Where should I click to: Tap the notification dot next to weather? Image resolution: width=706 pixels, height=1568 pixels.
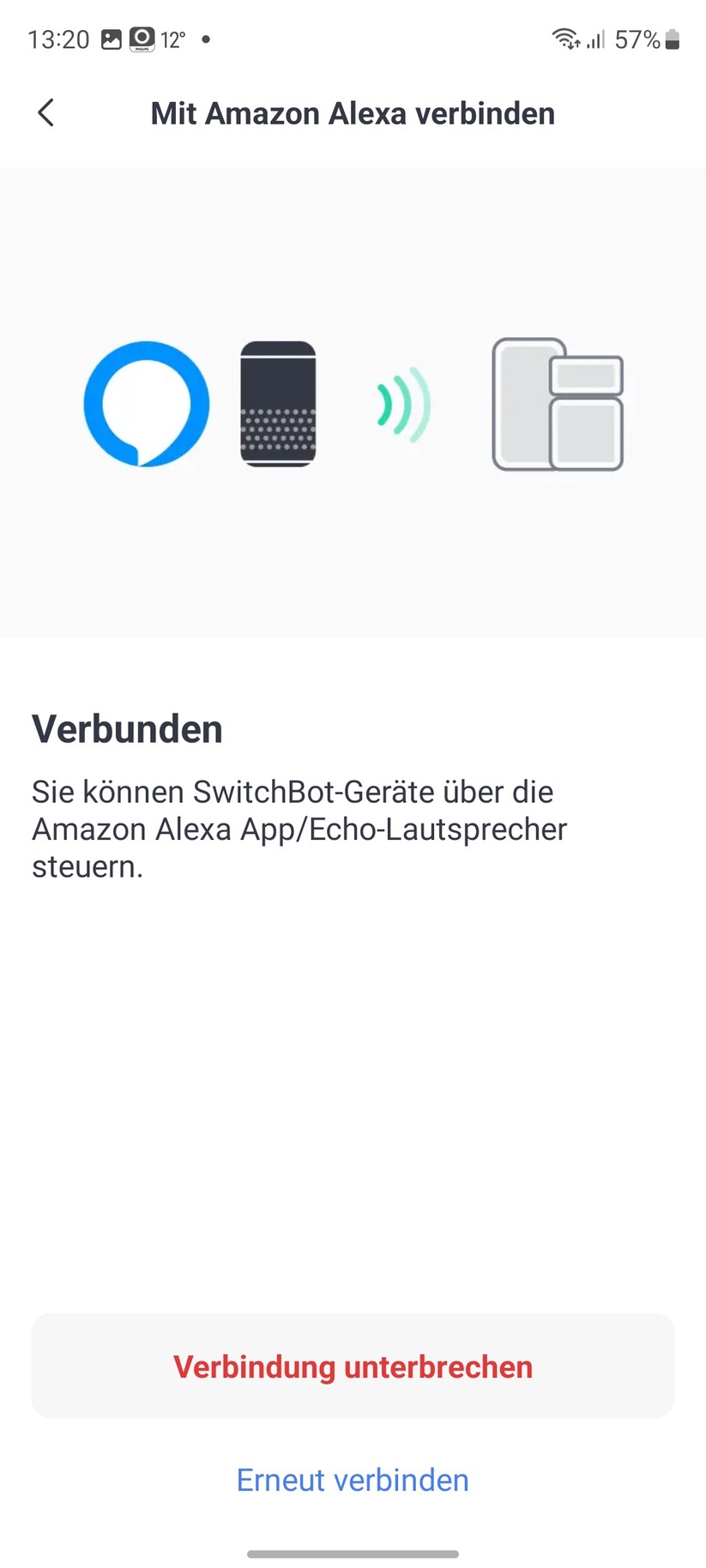tap(205, 39)
